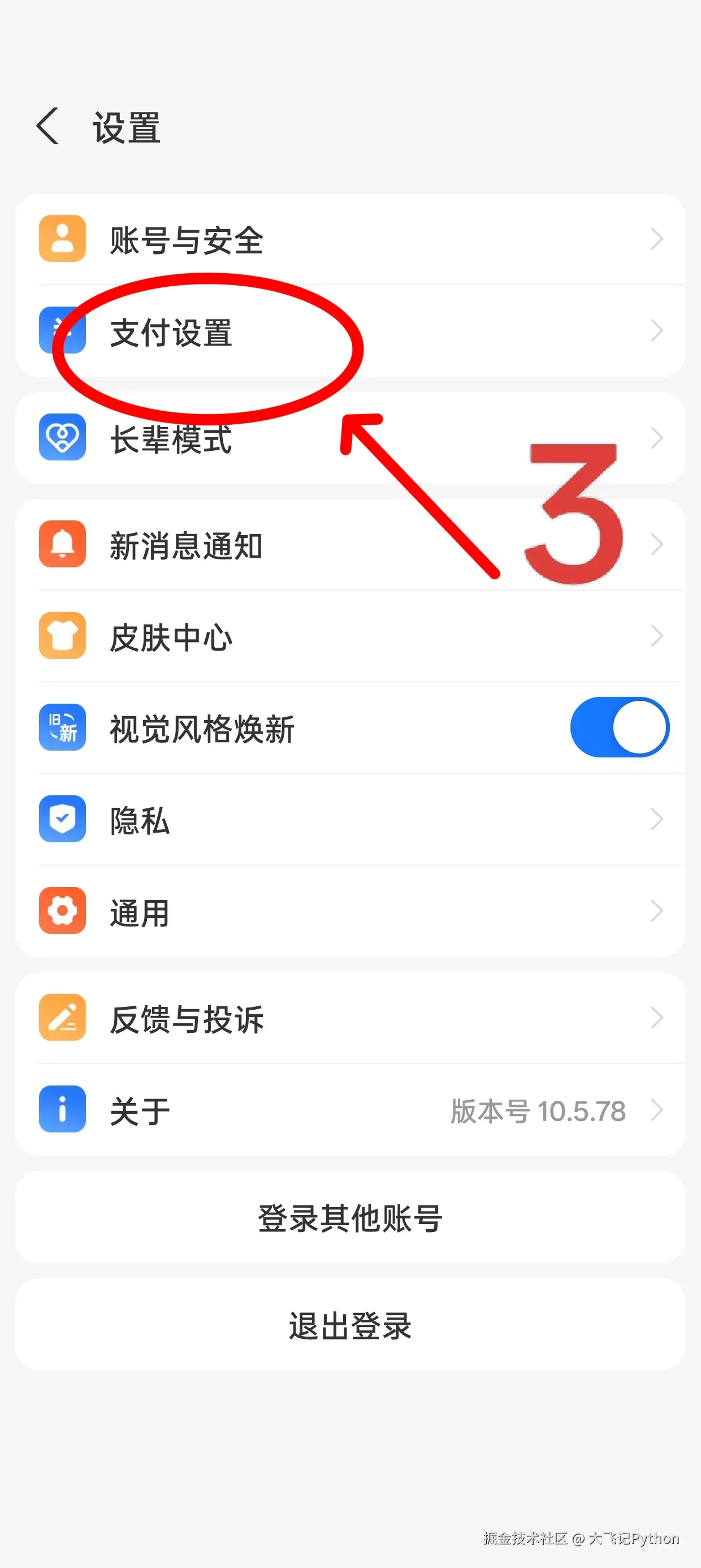The width and height of the screenshot is (701, 1568).
Task: Open 隐私 settings
Action: (350, 819)
